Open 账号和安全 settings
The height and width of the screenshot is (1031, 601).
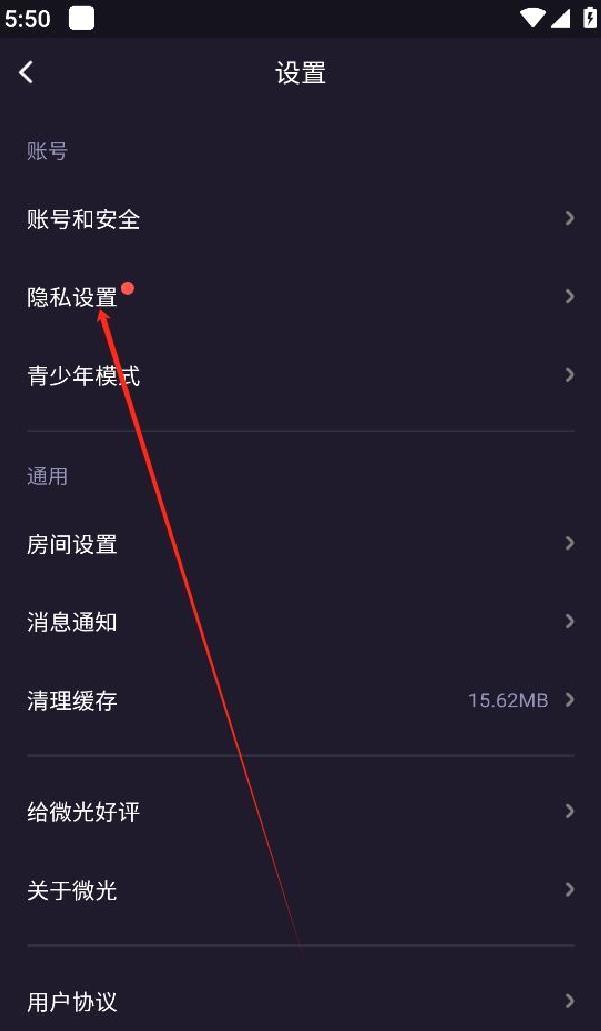coord(300,218)
